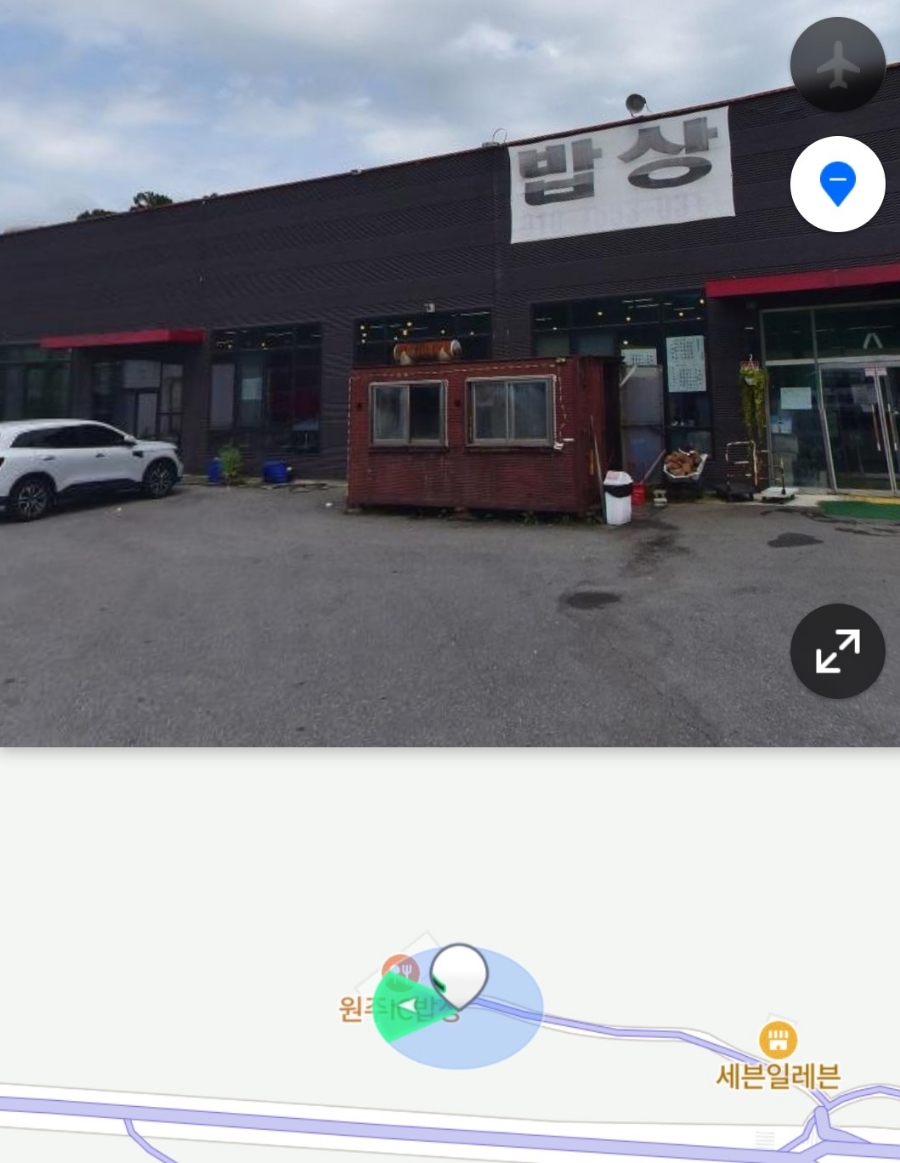Screen dimensions: 900x1163
Task: Tap the blue location pin button
Action: pos(837,184)
